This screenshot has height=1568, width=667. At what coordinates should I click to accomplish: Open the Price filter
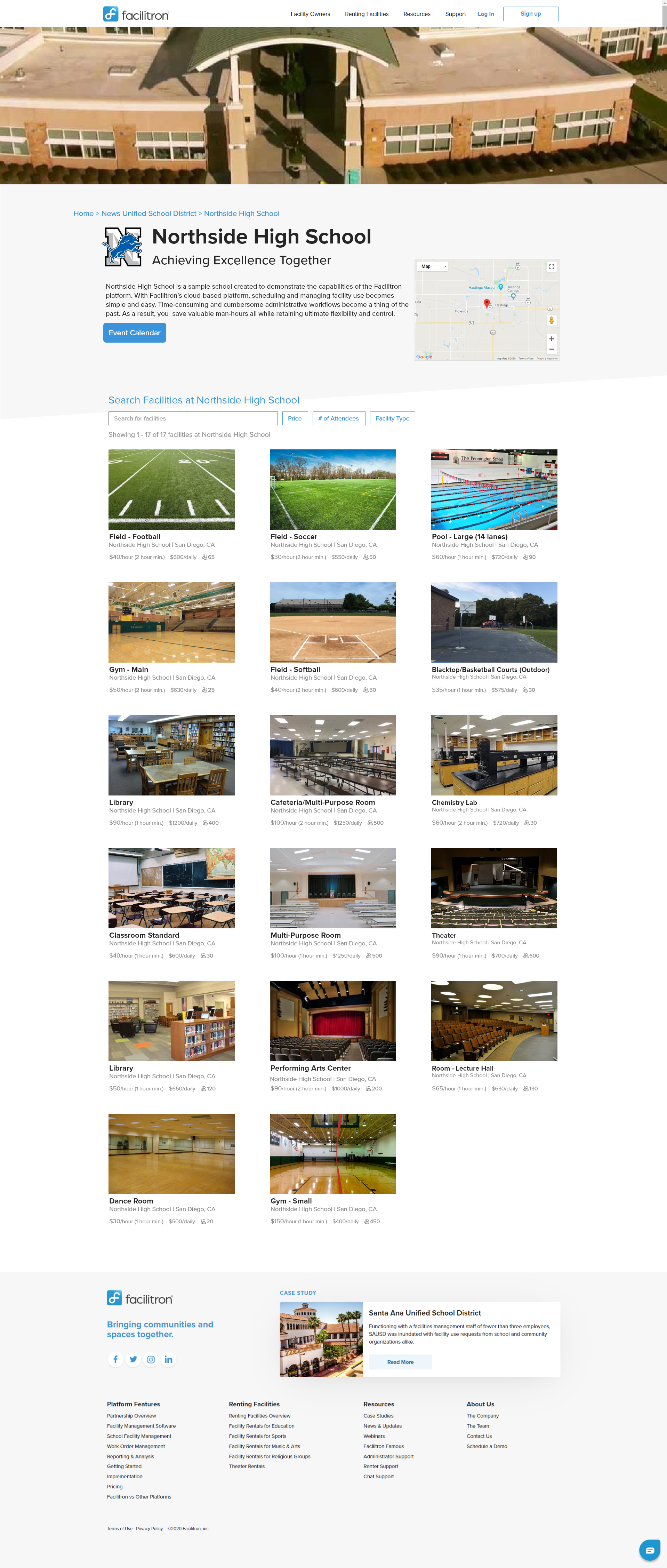(295, 419)
